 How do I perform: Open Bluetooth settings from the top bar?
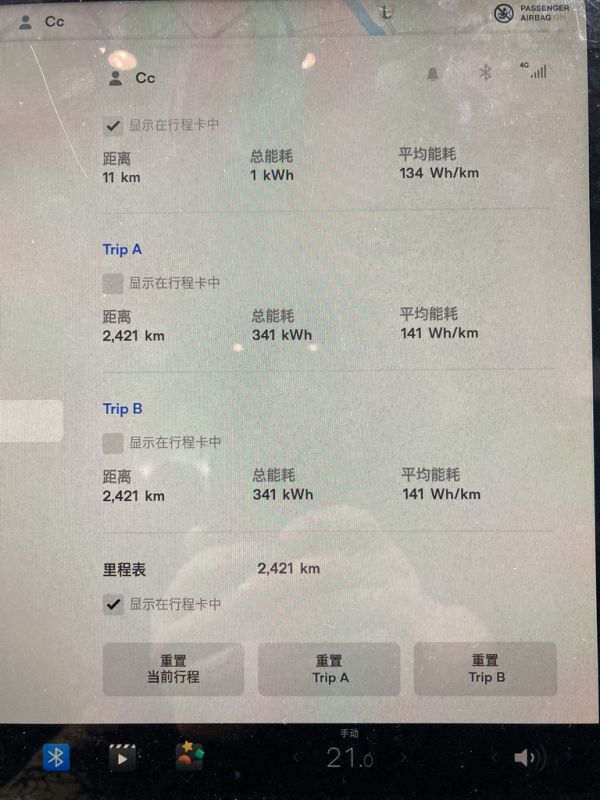[486, 73]
